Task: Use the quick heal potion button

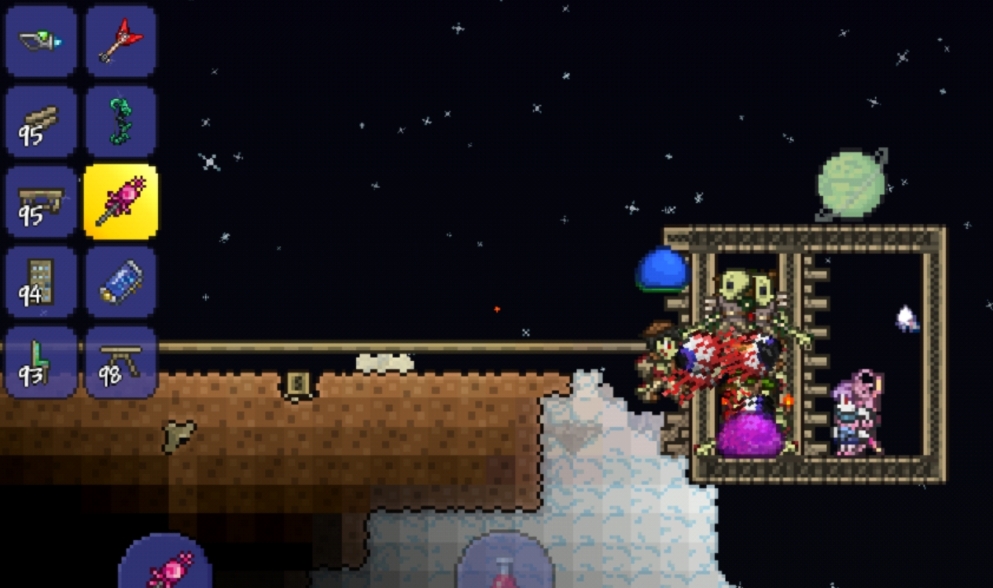Action: point(505,566)
